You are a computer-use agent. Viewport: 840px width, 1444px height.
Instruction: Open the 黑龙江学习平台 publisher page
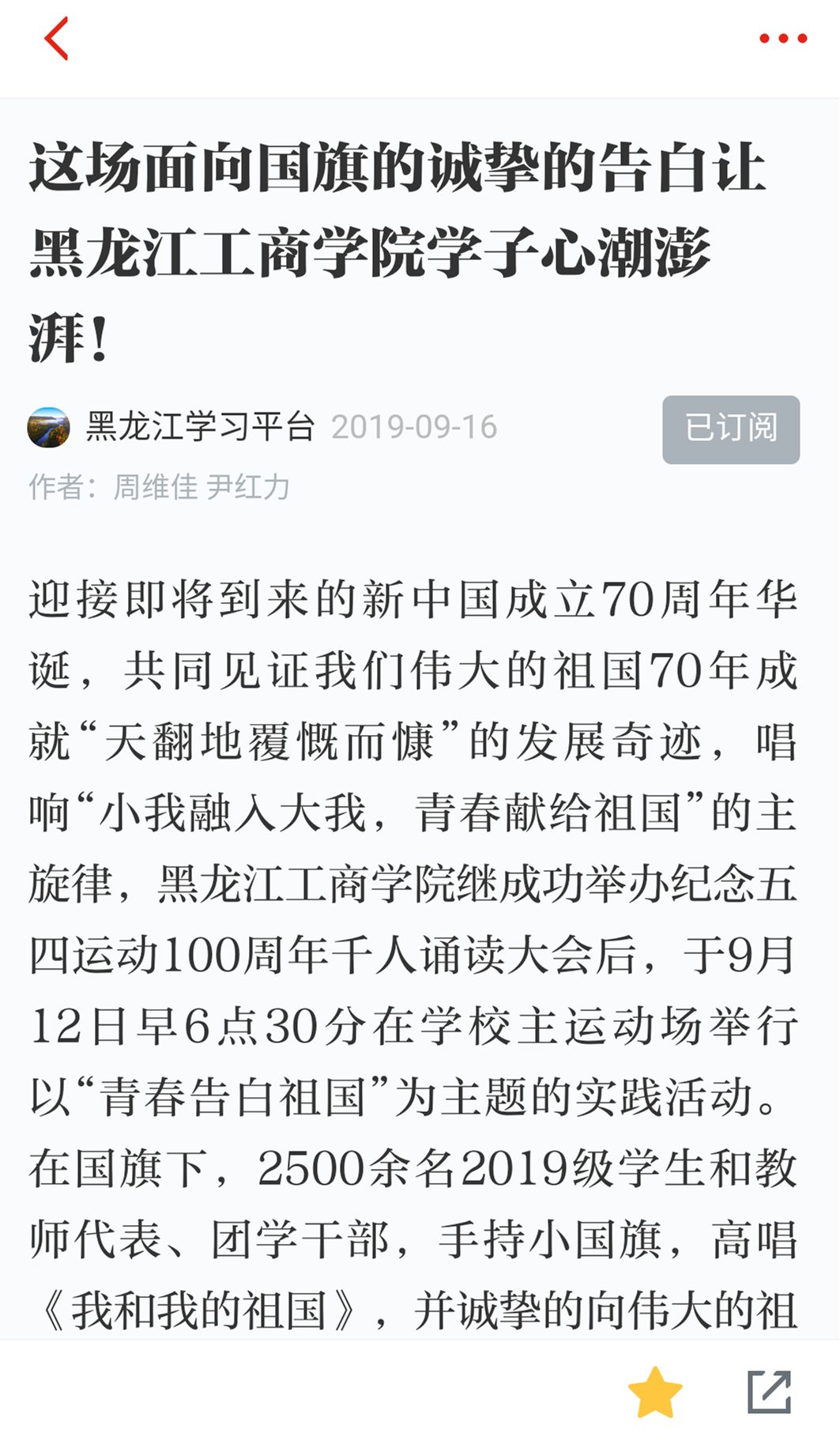point(199,427)
